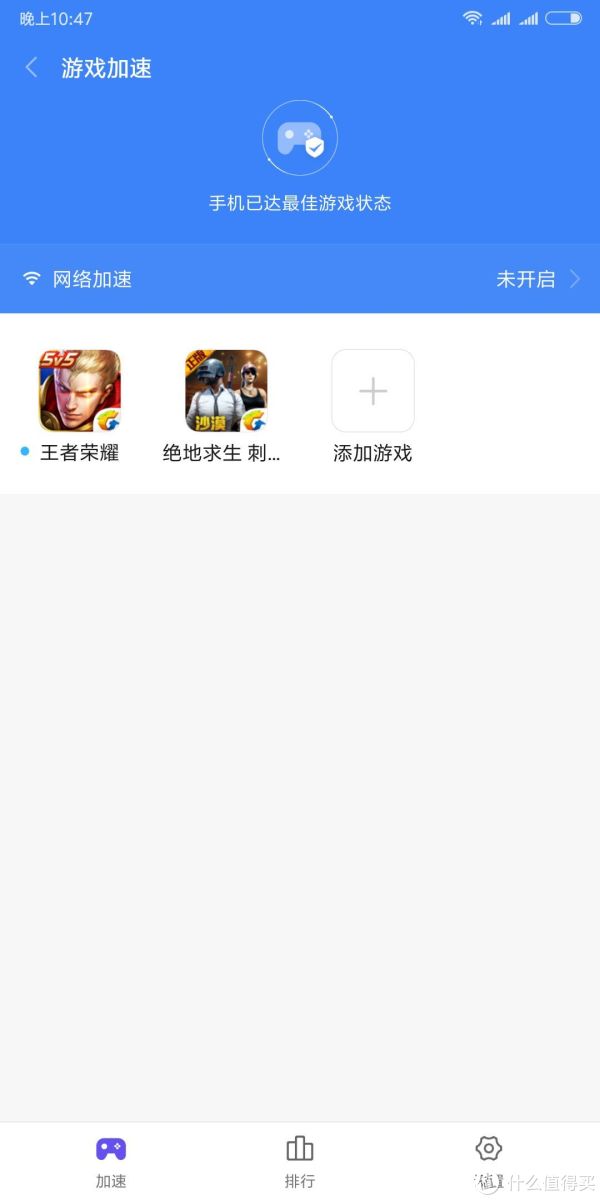Switch to the 排行 tab
Image resolution: width=600 pixels, height=1200 pixels.
coord(300,1160)
